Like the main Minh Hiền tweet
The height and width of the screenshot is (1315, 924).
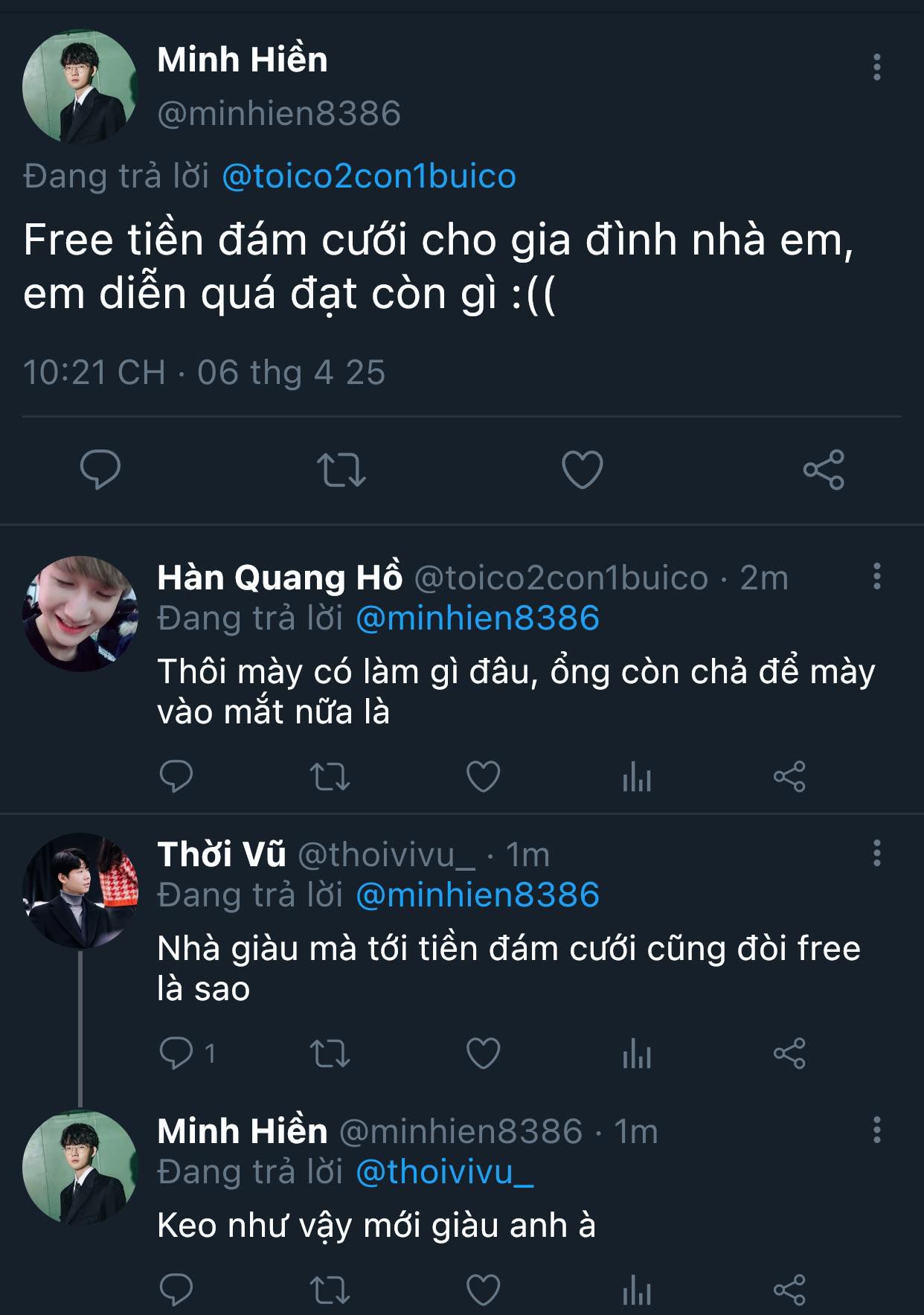coord(582,470)
